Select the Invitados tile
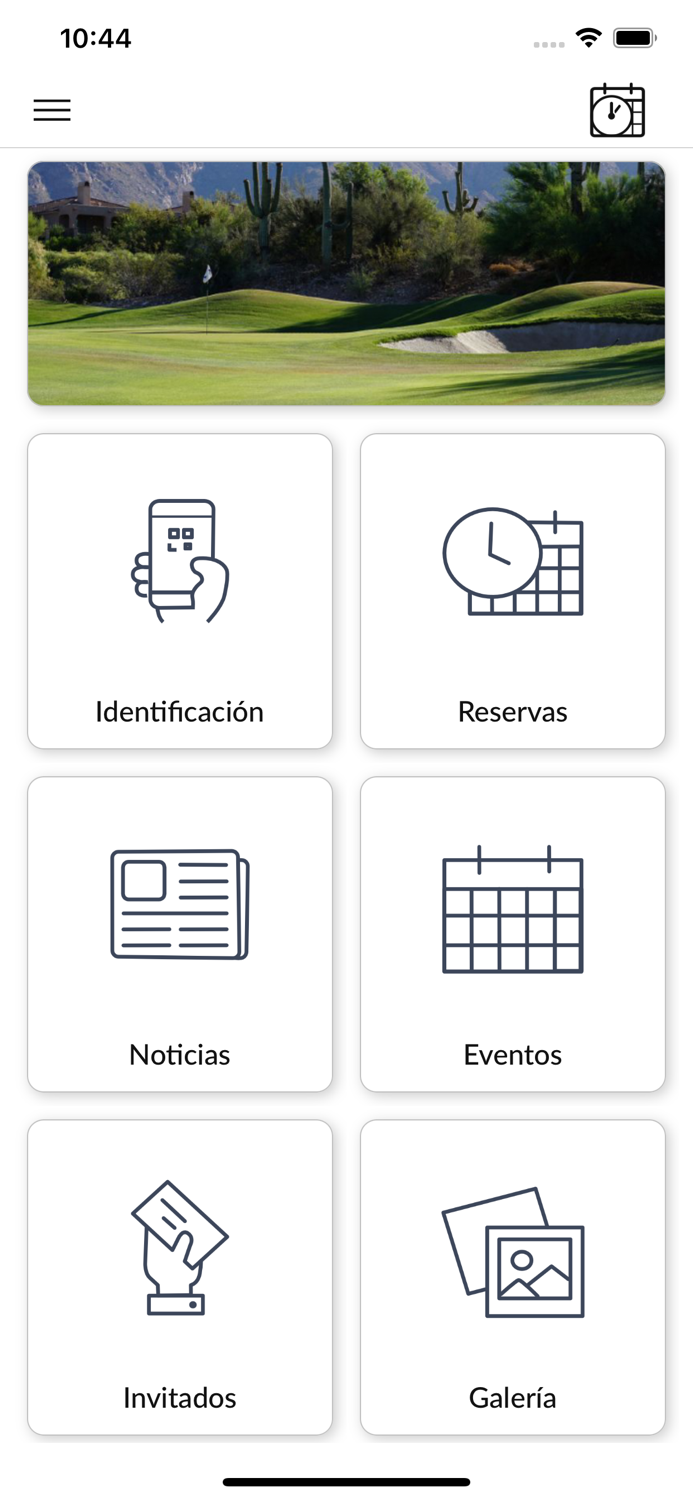 (x=180, y=1277)
